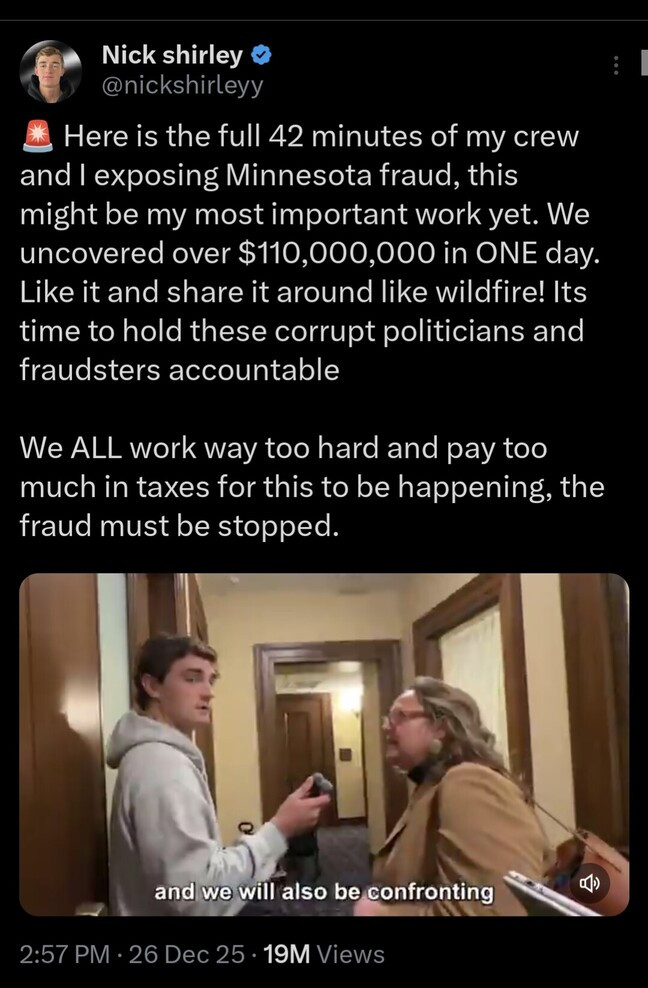
Task: Toggle the video sound speaker icon
Action: point(589,883)
